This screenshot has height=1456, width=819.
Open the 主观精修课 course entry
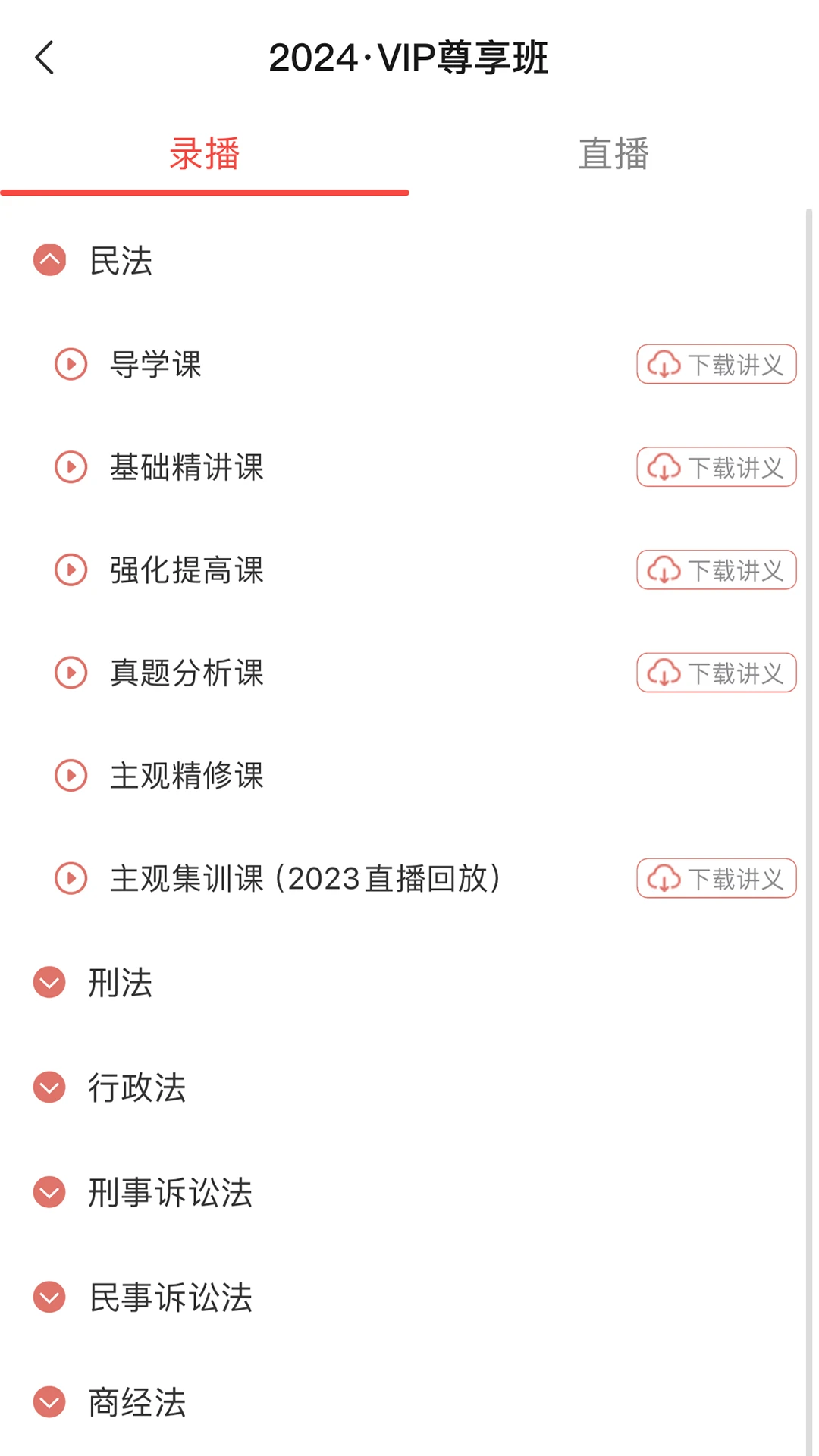pos(187,776)
